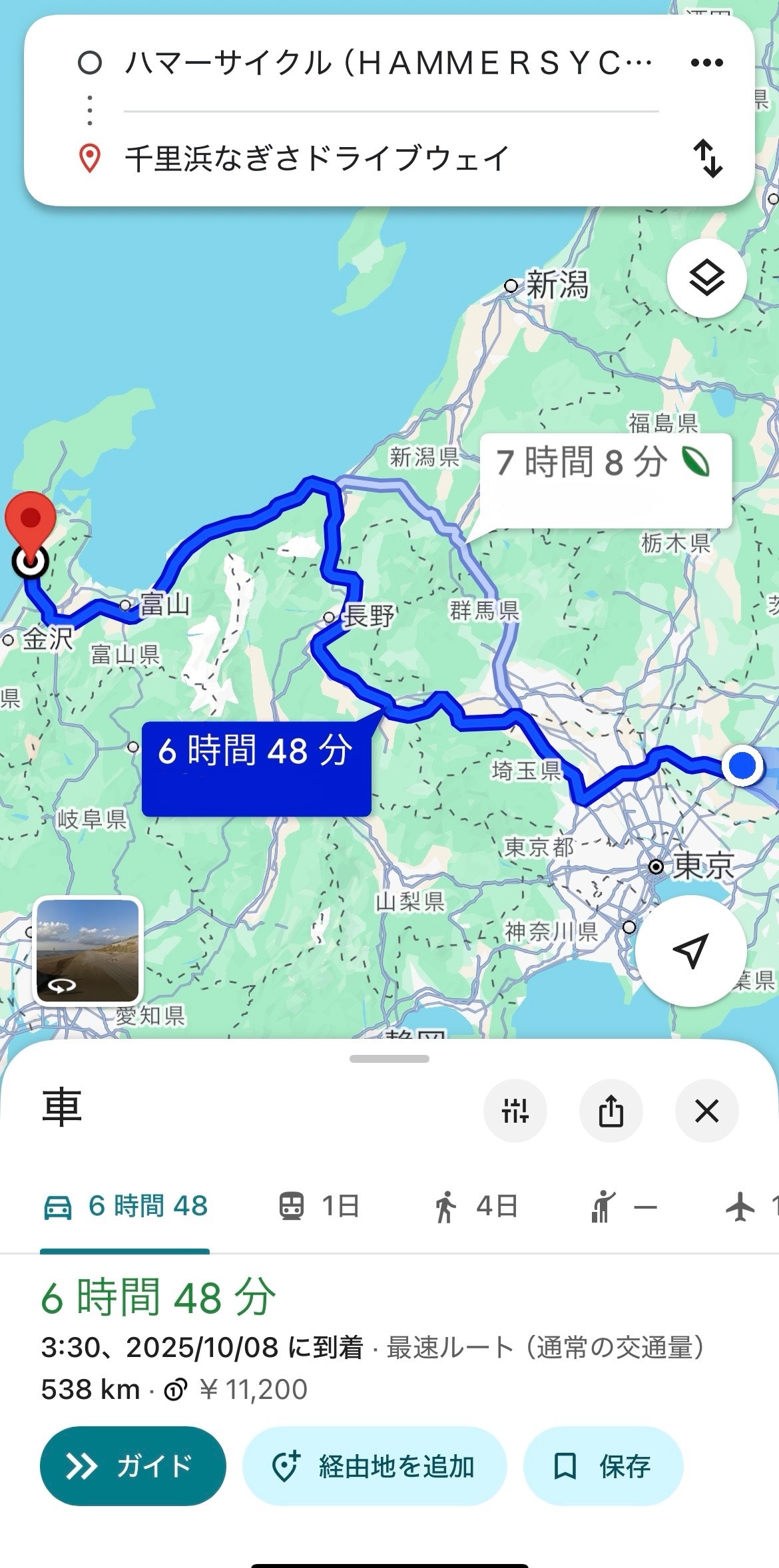Tap the compass navigation arrow icon
This screenshot has width=779, height=1568.
[690, 953]
